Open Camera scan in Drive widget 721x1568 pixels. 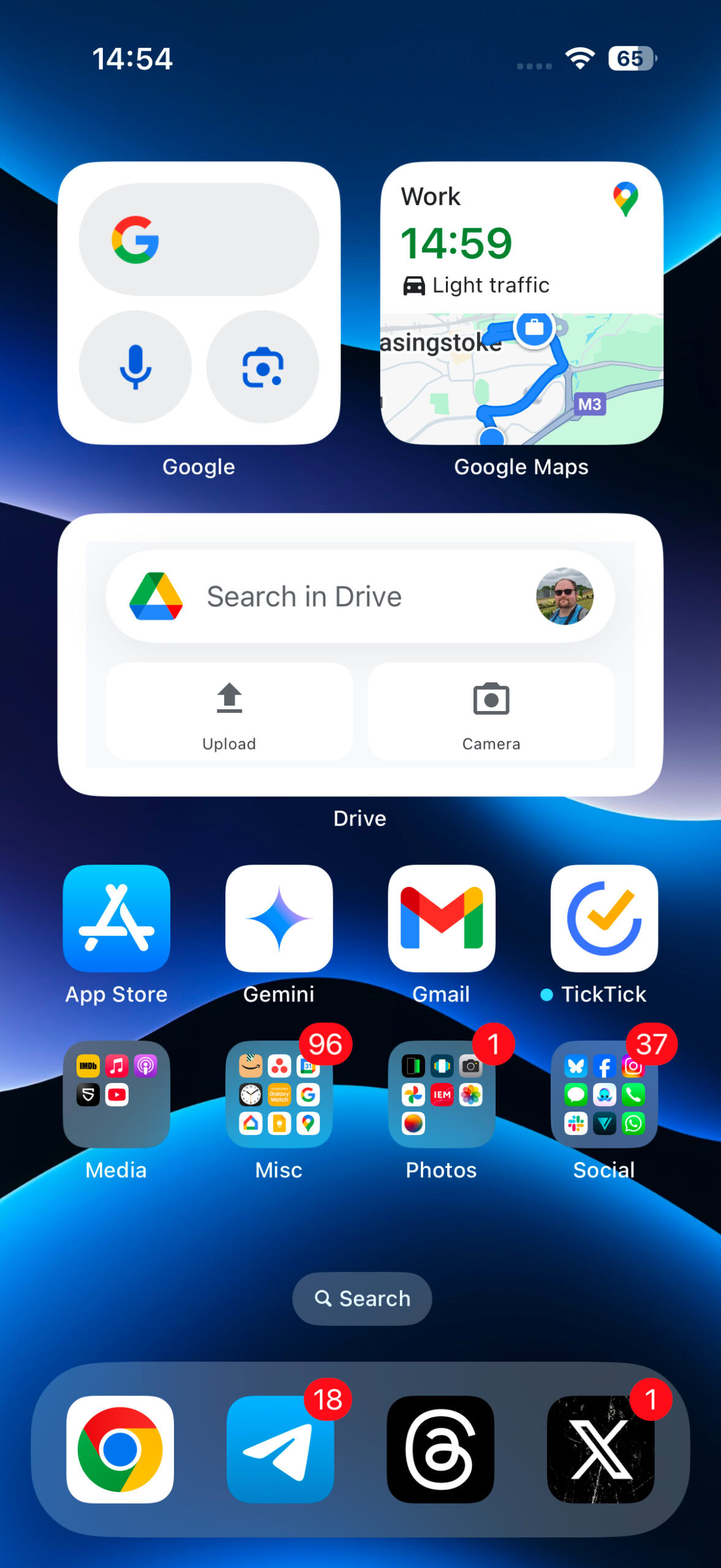point(491,711)
